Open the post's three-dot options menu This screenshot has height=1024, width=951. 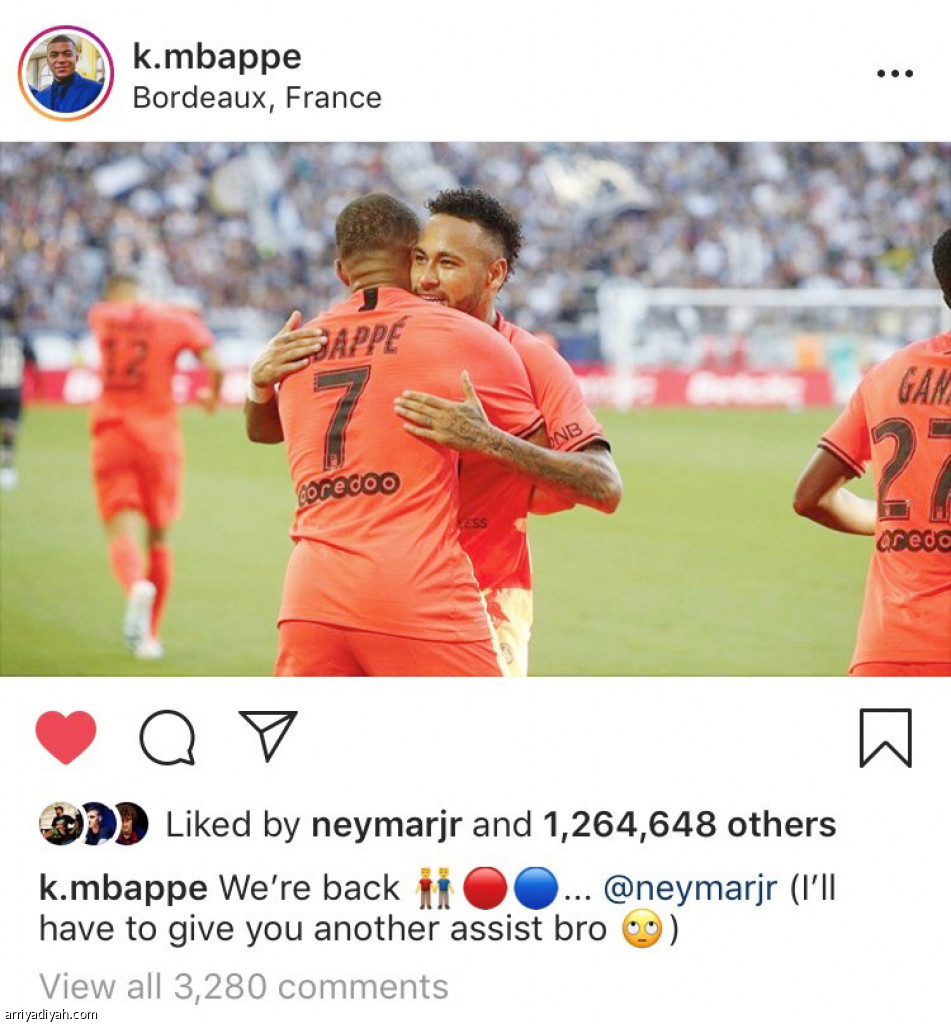[x=894, y=73]
